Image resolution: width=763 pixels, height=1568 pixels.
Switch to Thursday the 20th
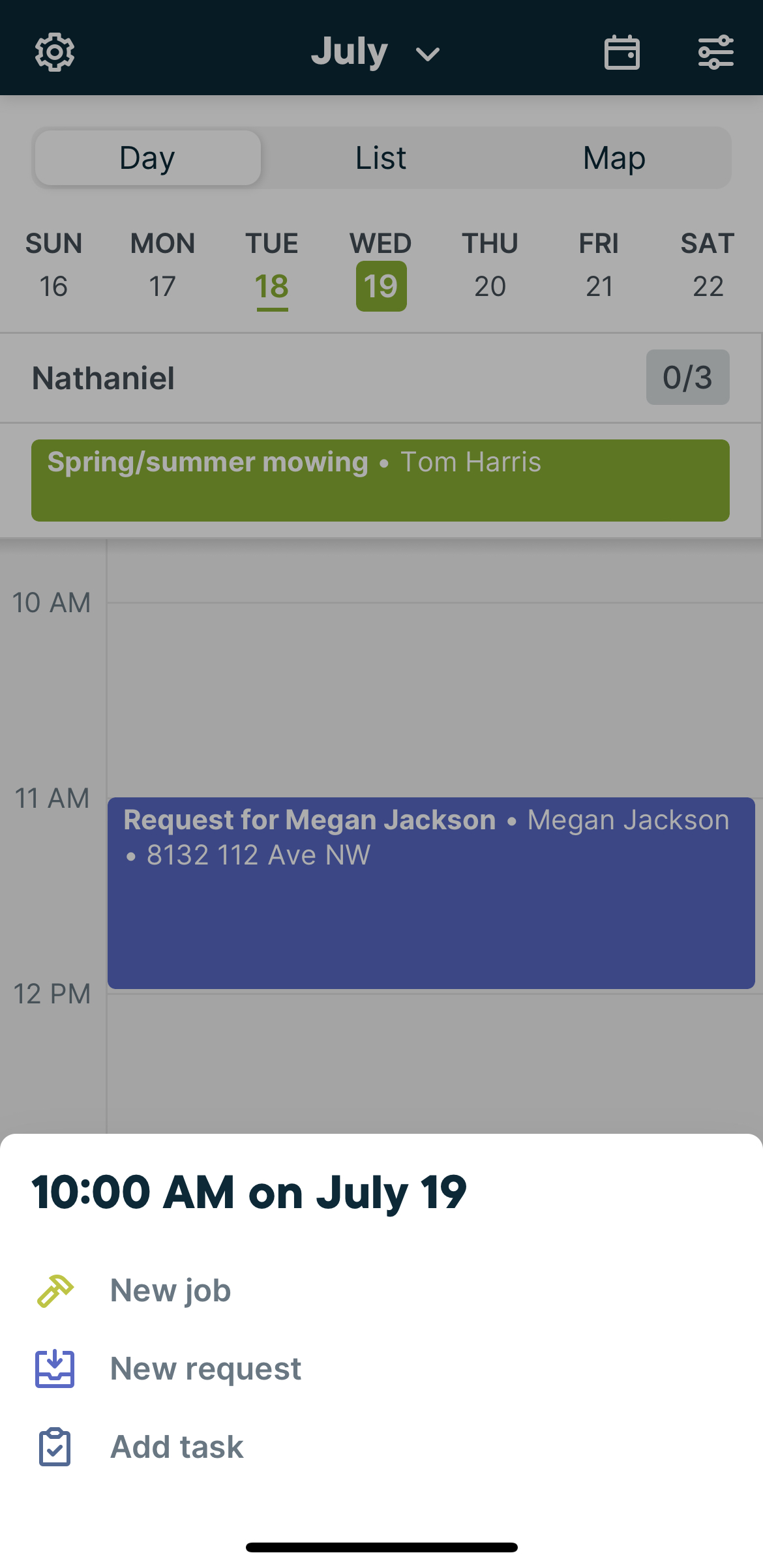pos(490,286)
